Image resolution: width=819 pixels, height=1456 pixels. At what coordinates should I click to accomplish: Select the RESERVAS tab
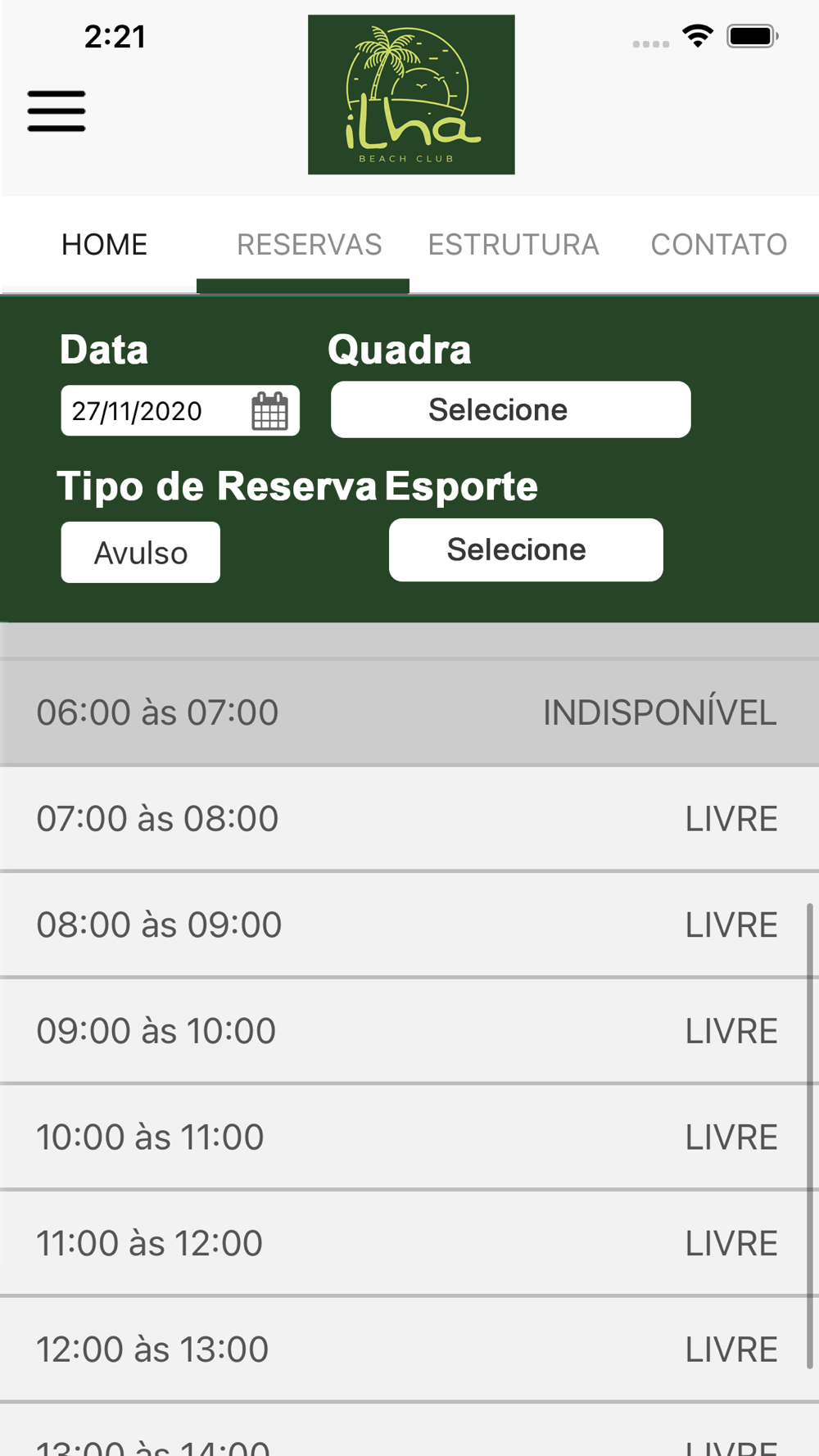309,244
